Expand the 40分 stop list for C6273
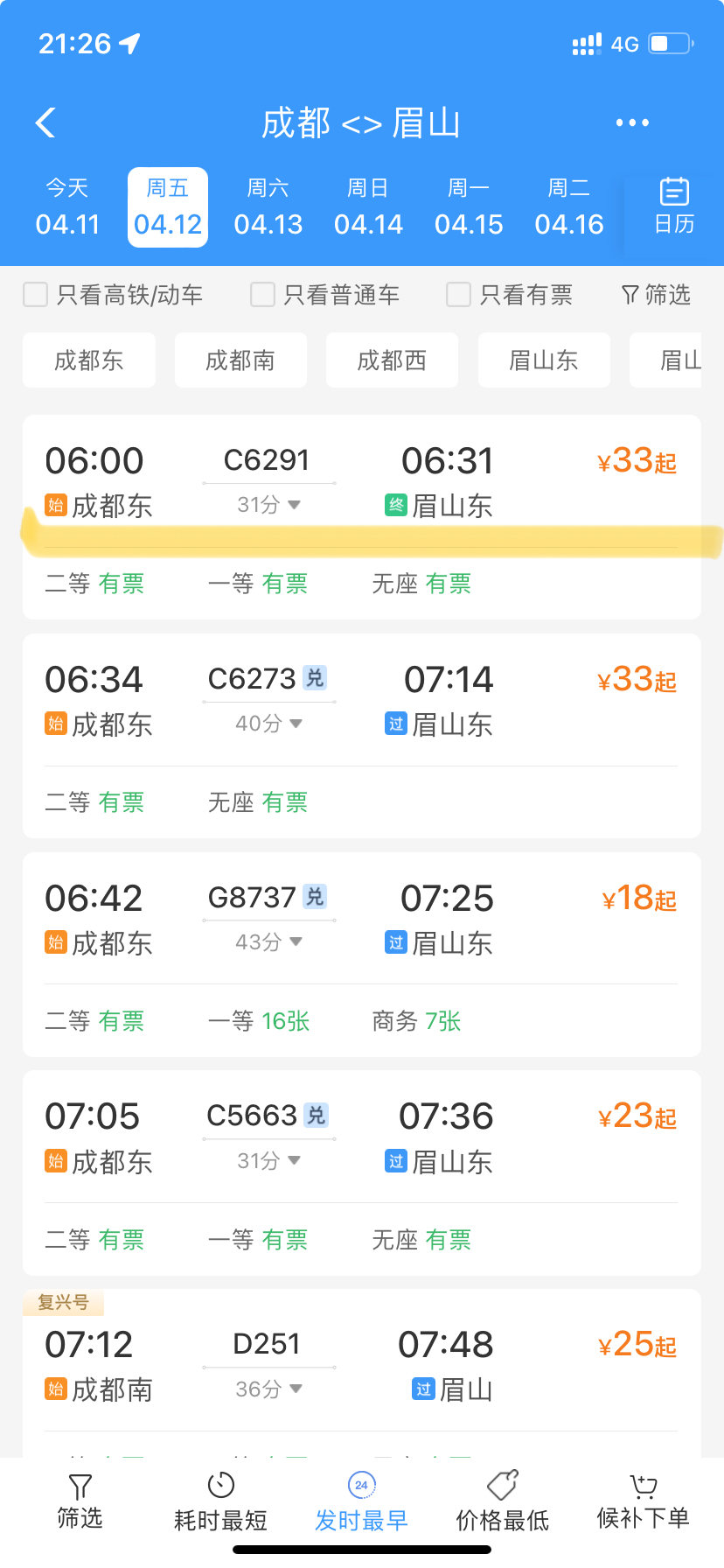This screenshot has width=724, height=1568. click(x=268, y=724)
